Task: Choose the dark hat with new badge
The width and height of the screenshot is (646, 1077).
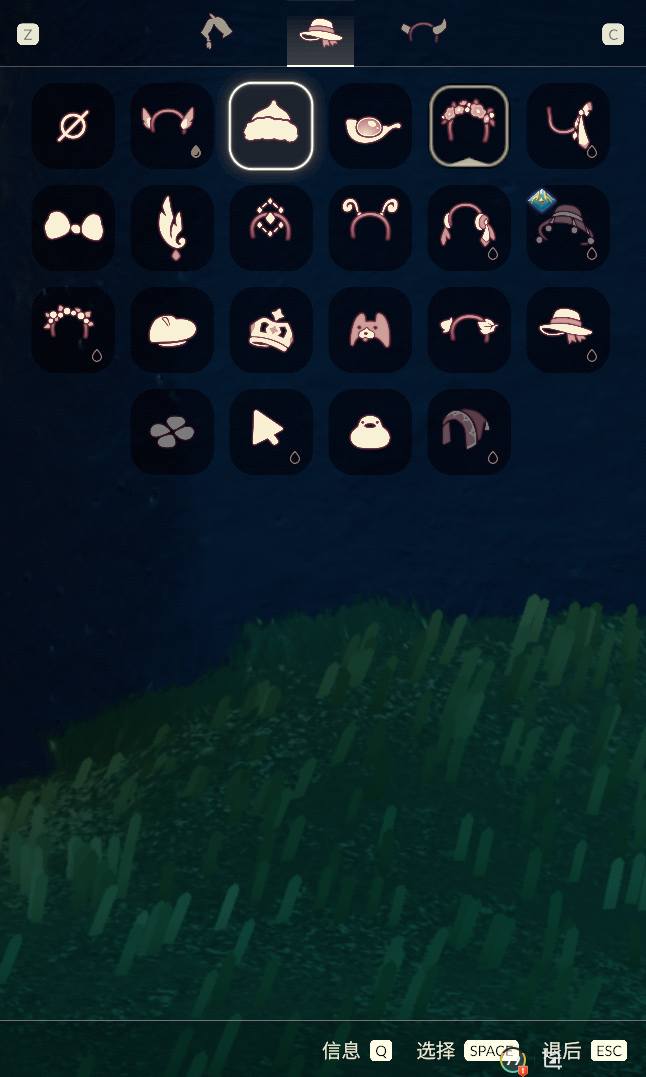Action: coord(568,228)
